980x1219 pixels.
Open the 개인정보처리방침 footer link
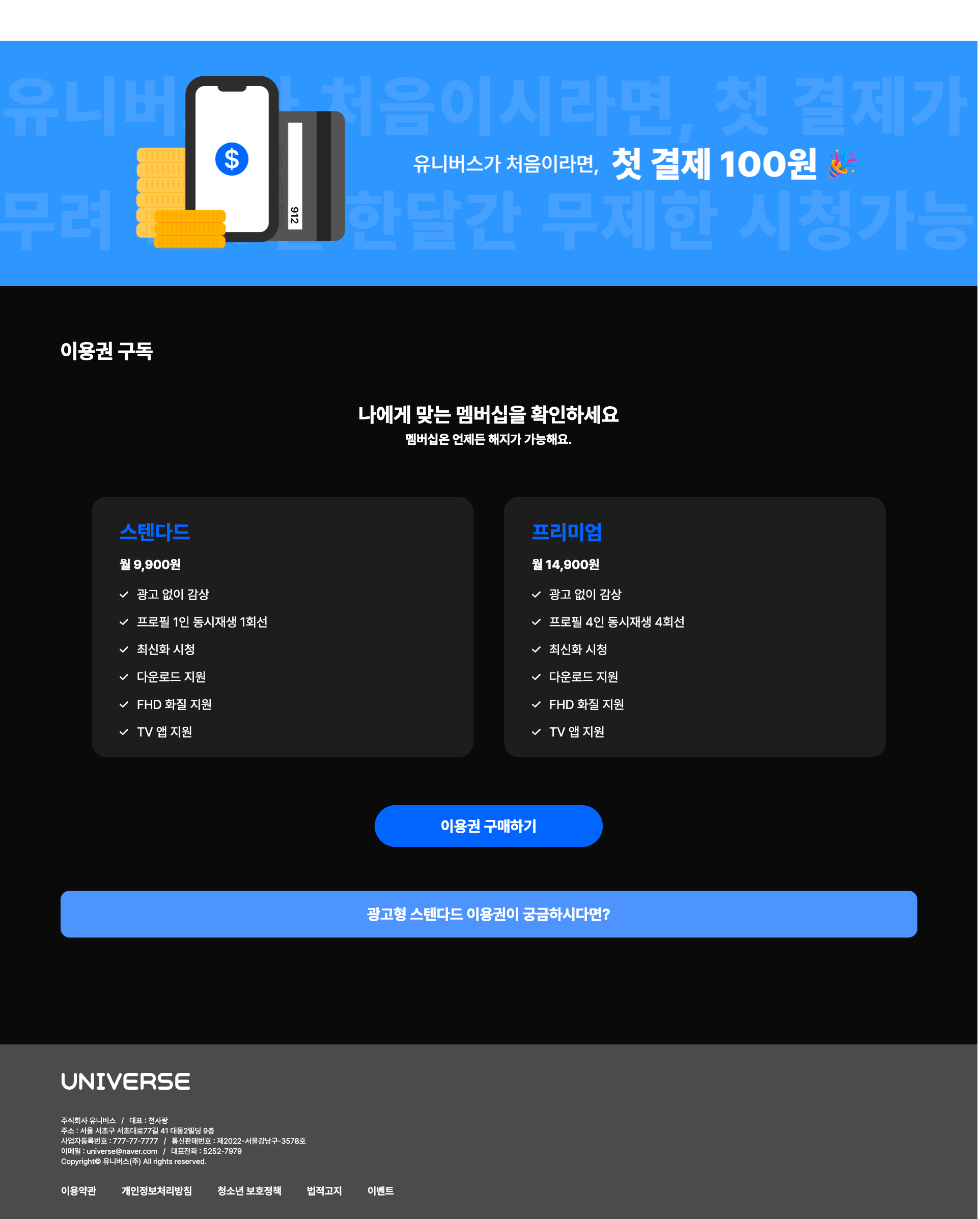click(157, 1190)
